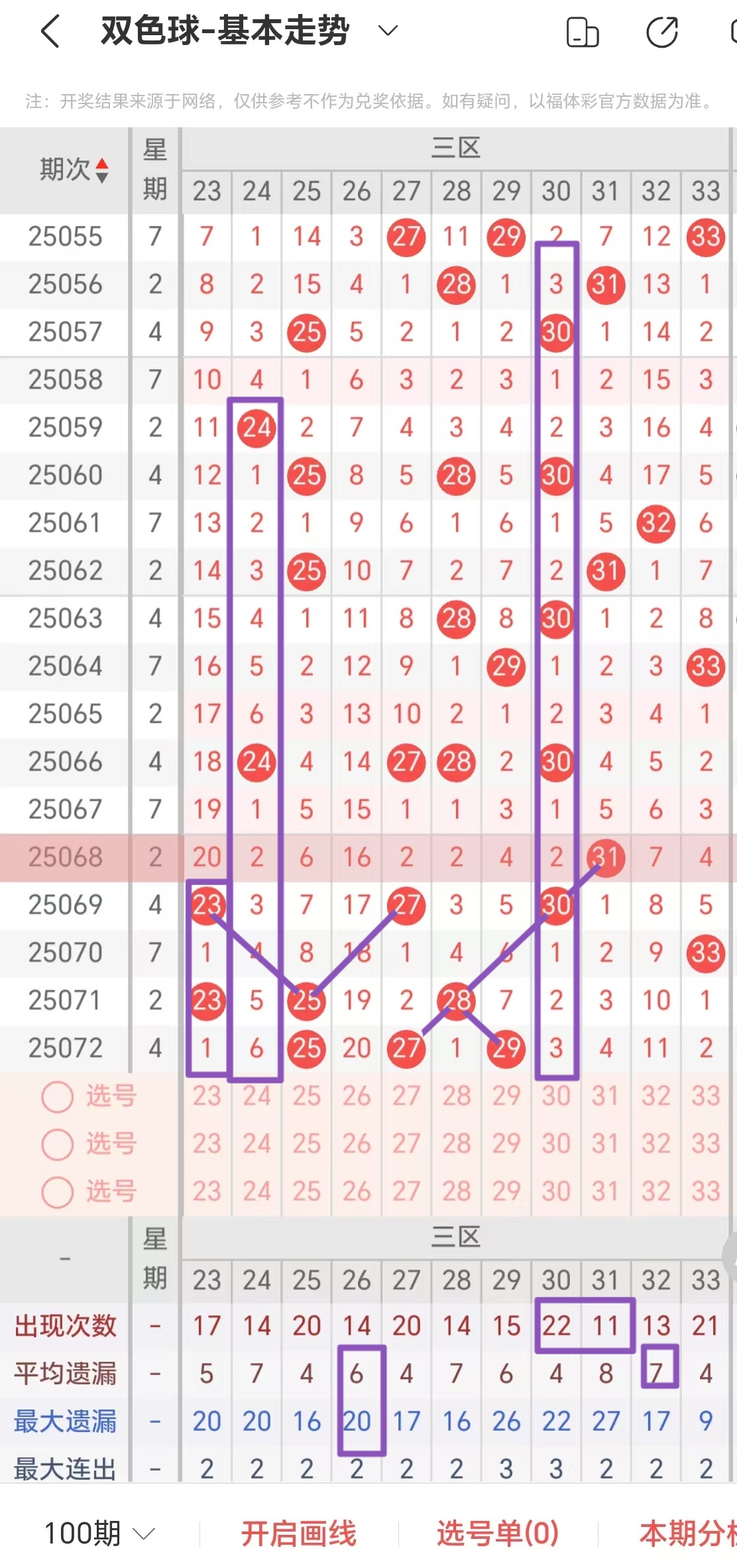737x1568 pixels.
Task: Tap the circled 24 in row 25059
Action: [256, 428]
